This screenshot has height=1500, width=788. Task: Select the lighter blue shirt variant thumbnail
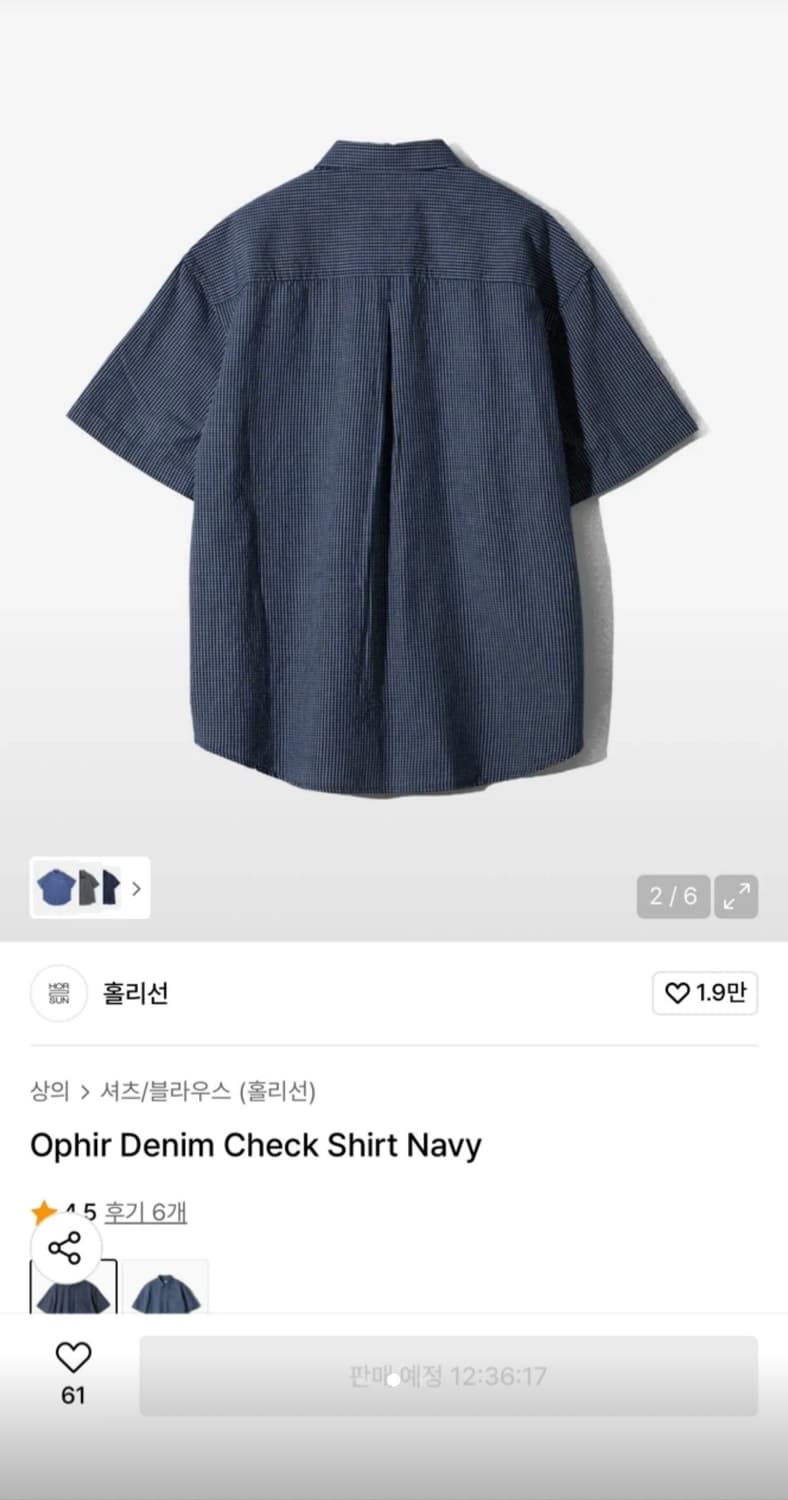point(166,1290)
